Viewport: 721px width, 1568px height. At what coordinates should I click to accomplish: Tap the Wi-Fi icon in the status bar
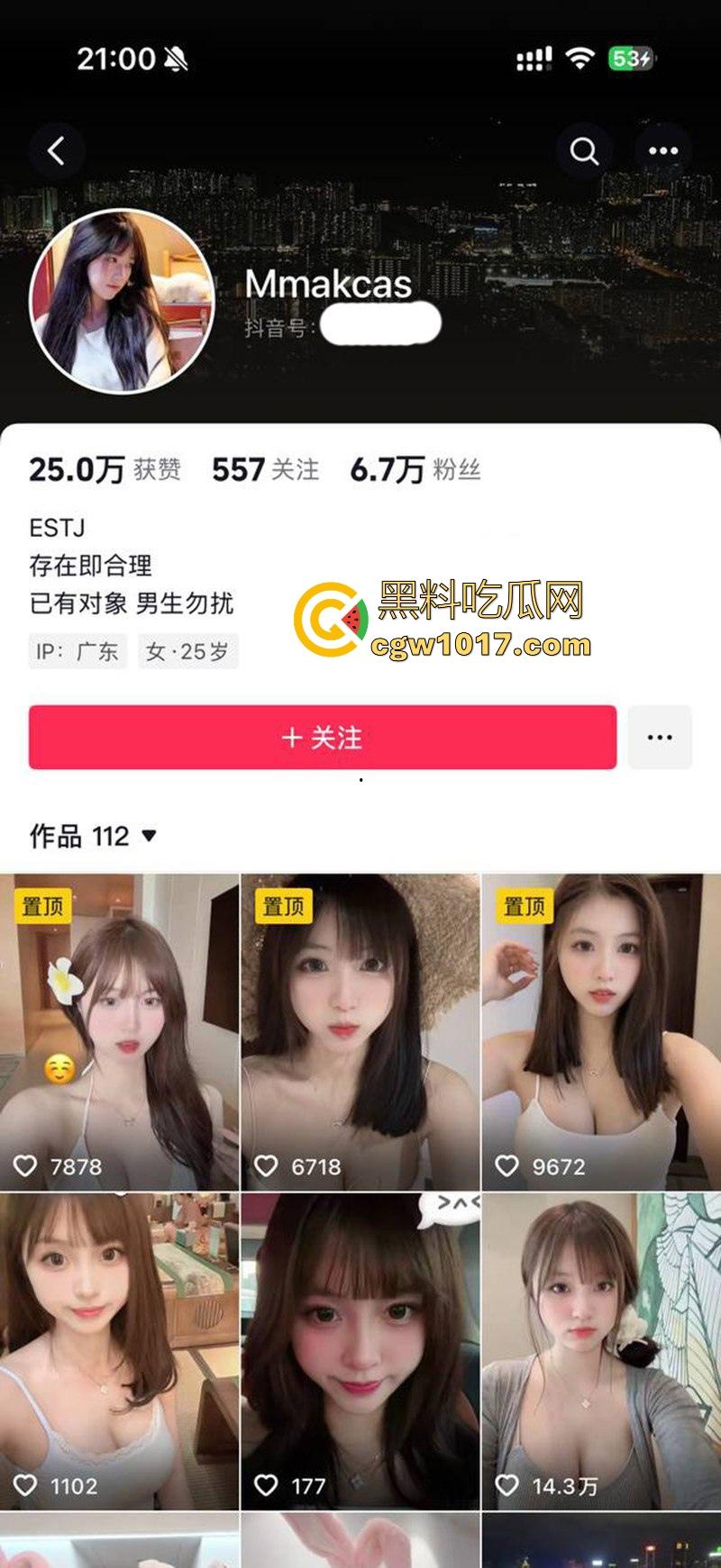coord(582,56)
